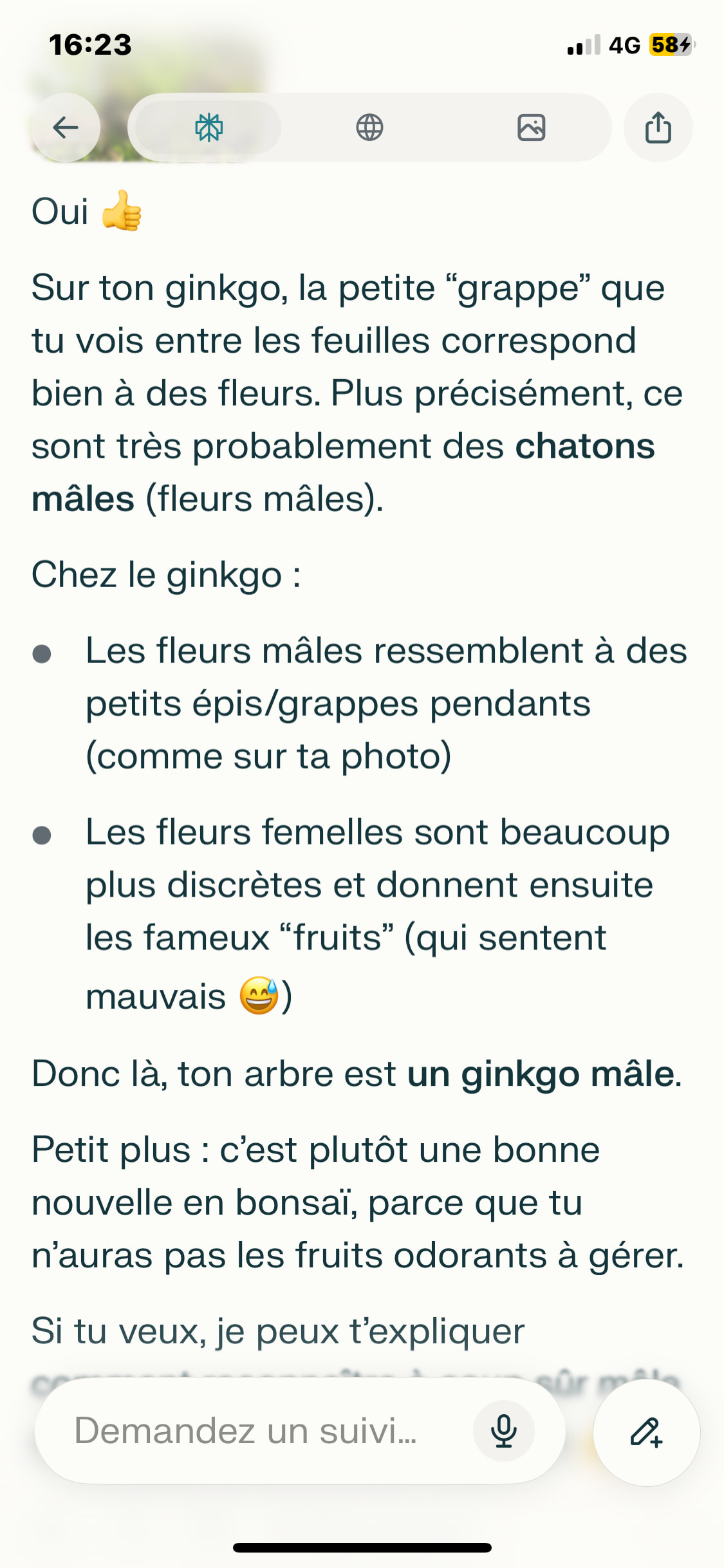This screenshot has height=1568, width=724.
Task: Start voice input with the microphone
Action: (503, 1432)
